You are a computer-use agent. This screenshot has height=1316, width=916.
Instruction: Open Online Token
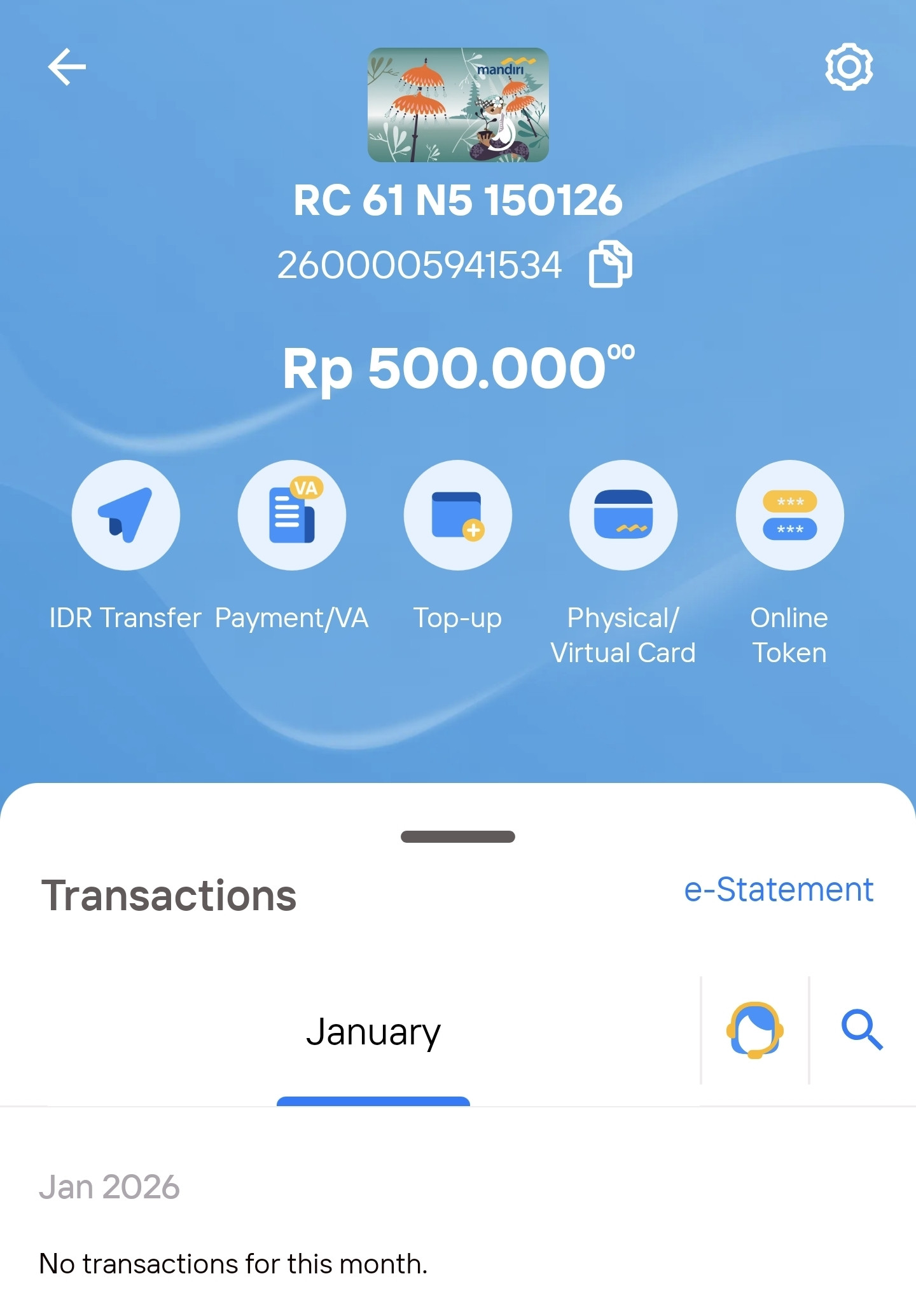789,515
